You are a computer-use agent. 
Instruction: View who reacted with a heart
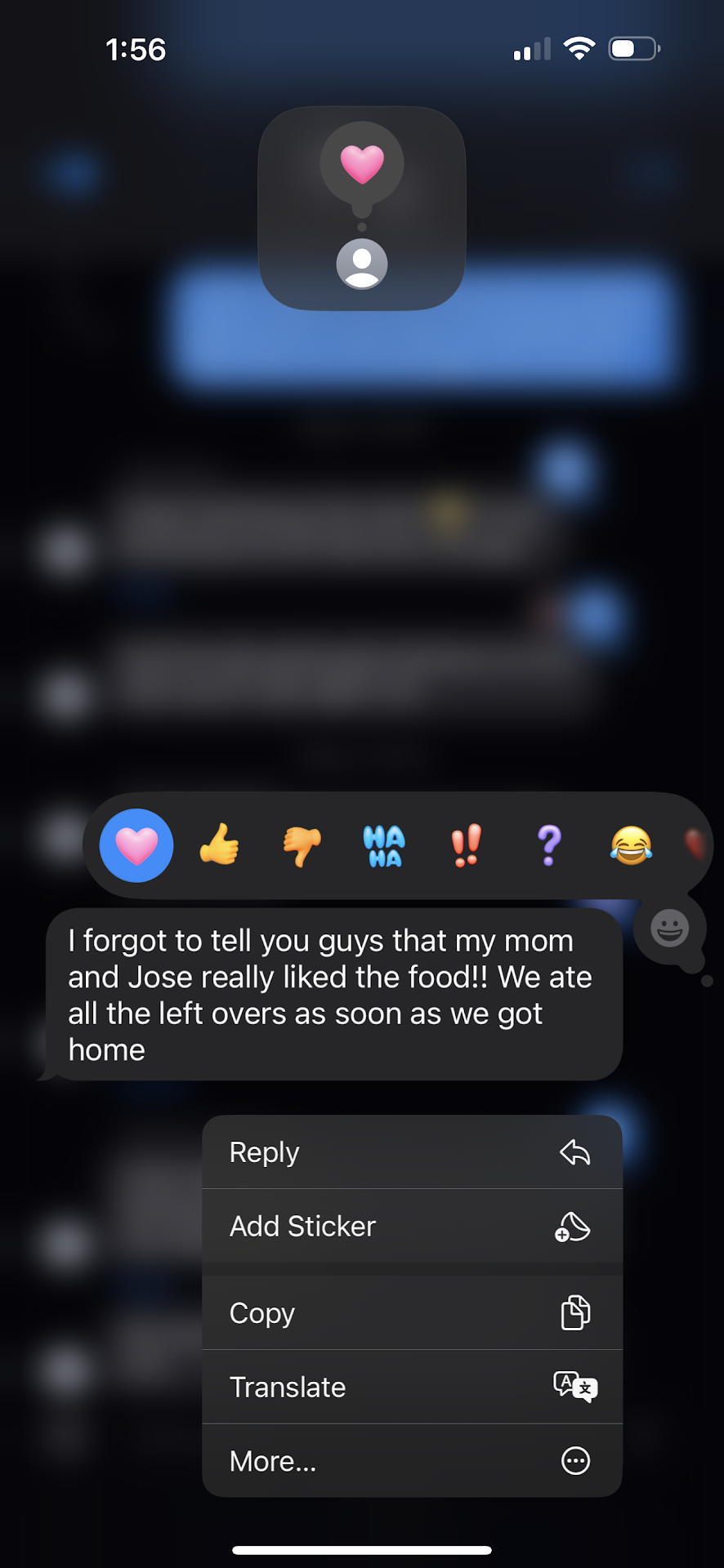point(362,208)
